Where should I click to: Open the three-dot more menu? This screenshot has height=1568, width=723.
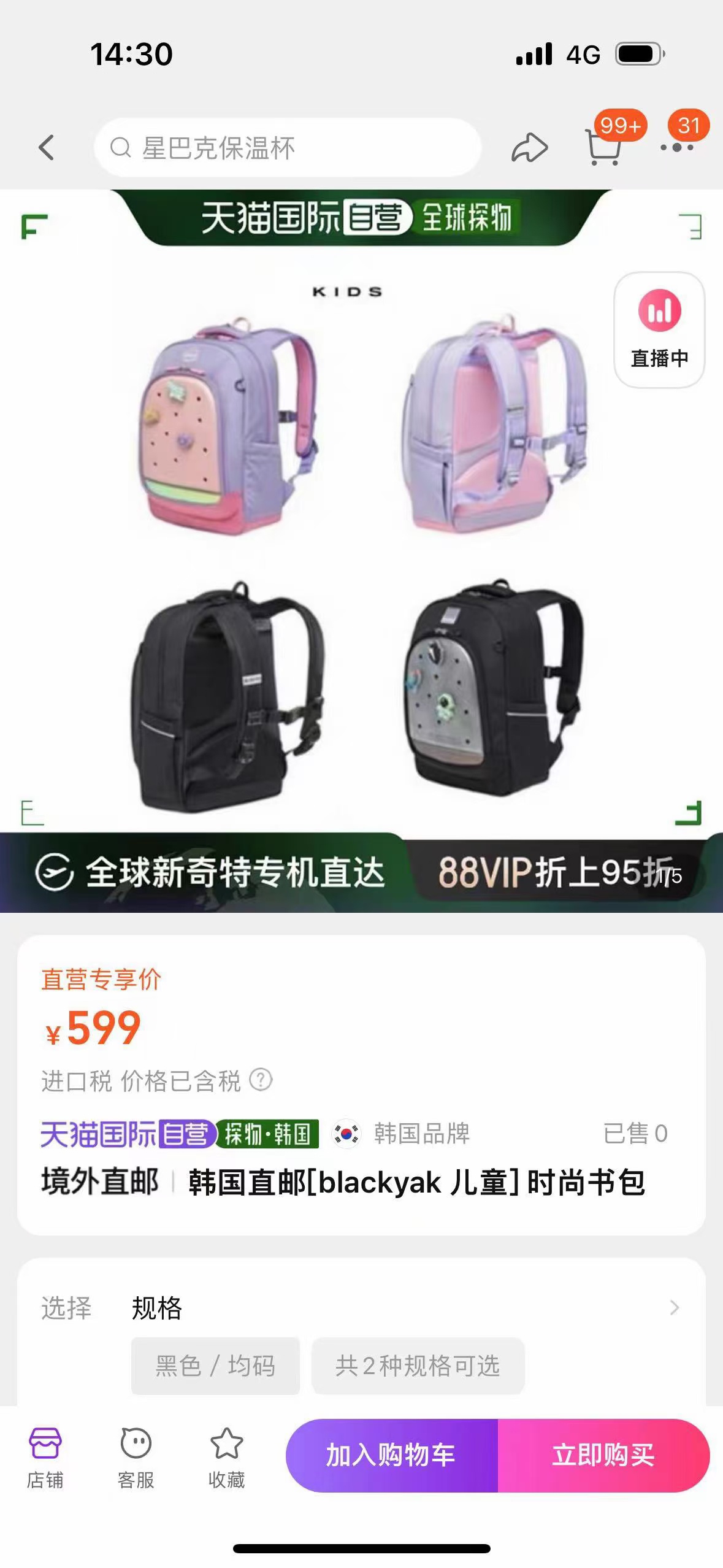click(x=677, y=148)
